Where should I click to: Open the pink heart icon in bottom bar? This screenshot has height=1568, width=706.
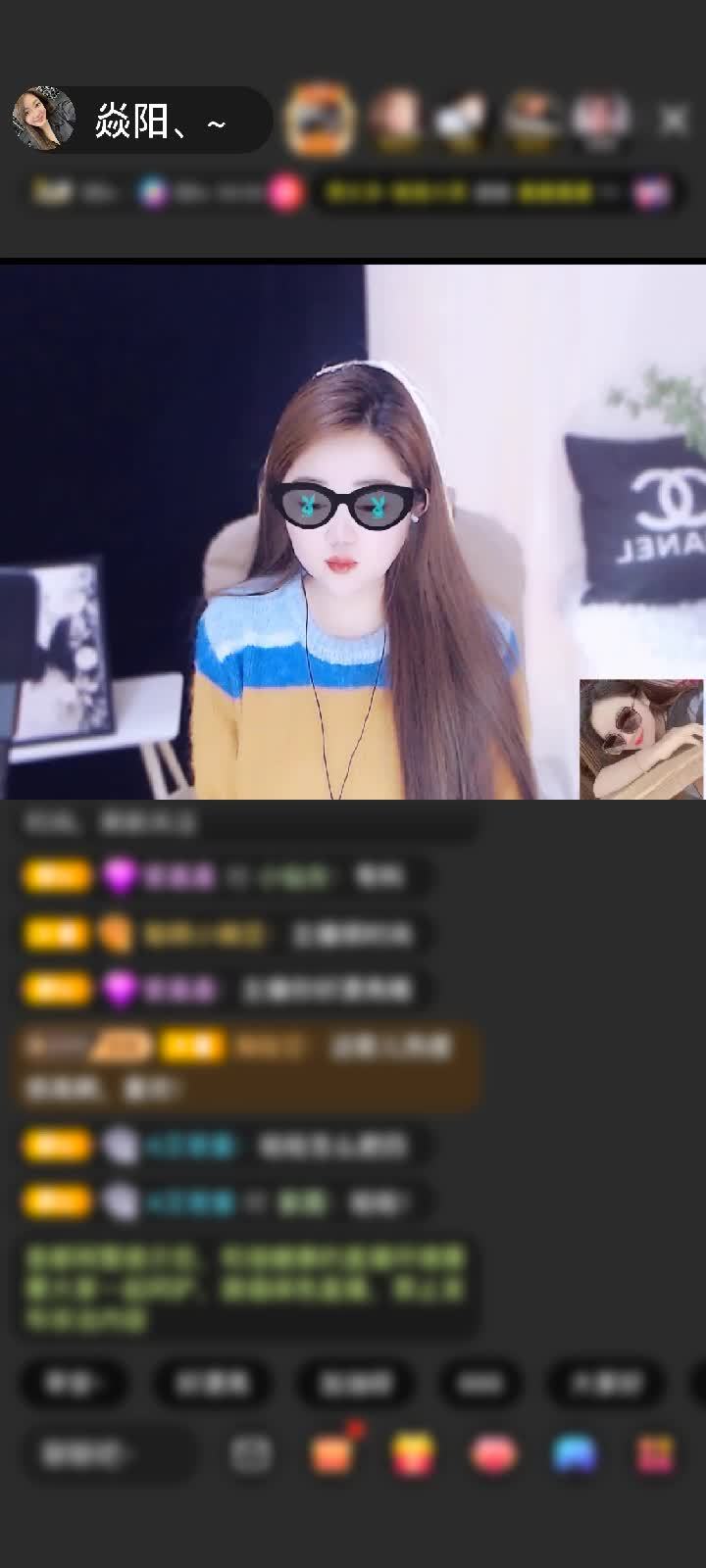pyautogui.click(x=494, y=1455)
